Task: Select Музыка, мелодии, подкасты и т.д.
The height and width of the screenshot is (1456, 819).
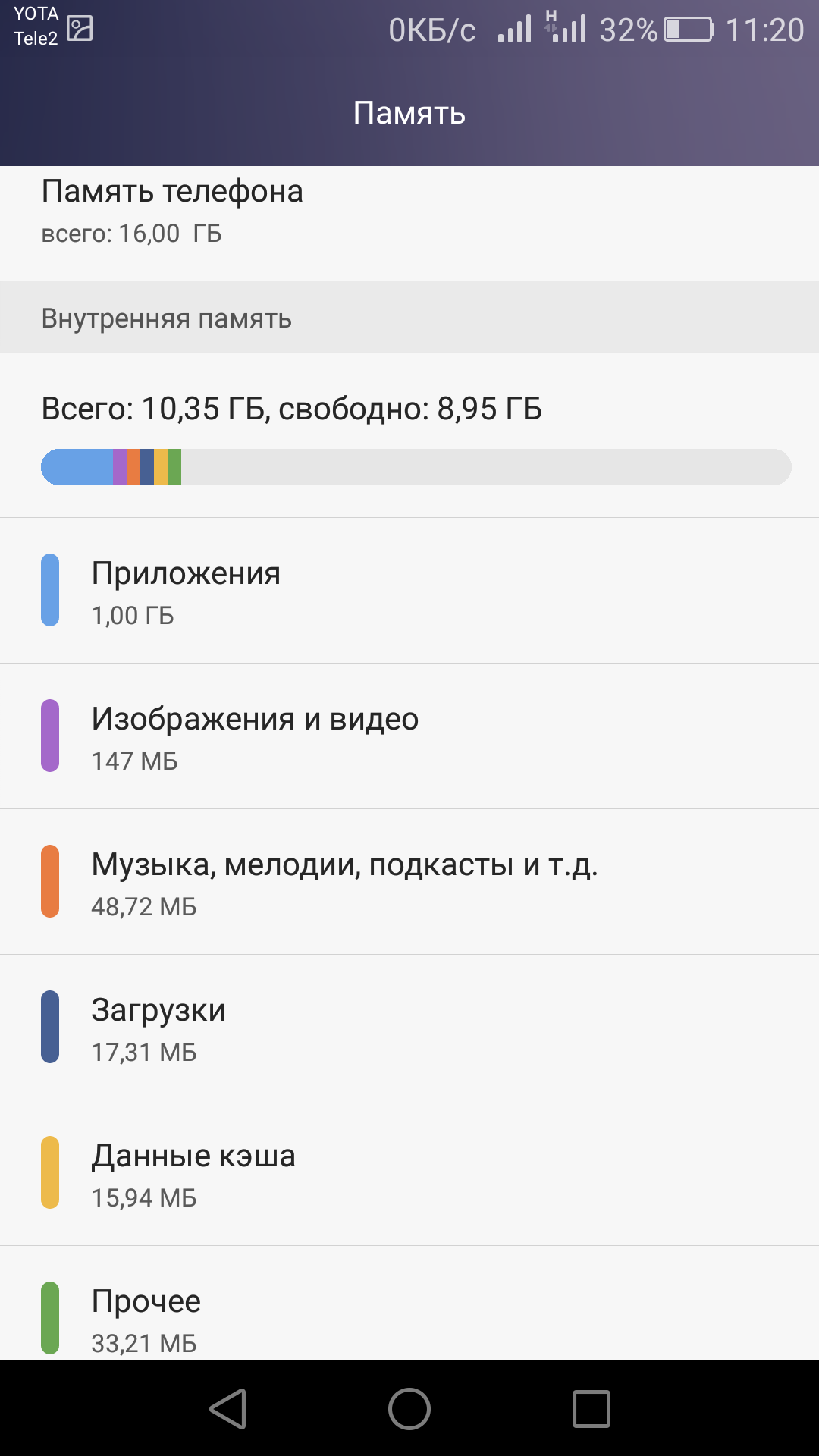Action: [409, 883]
